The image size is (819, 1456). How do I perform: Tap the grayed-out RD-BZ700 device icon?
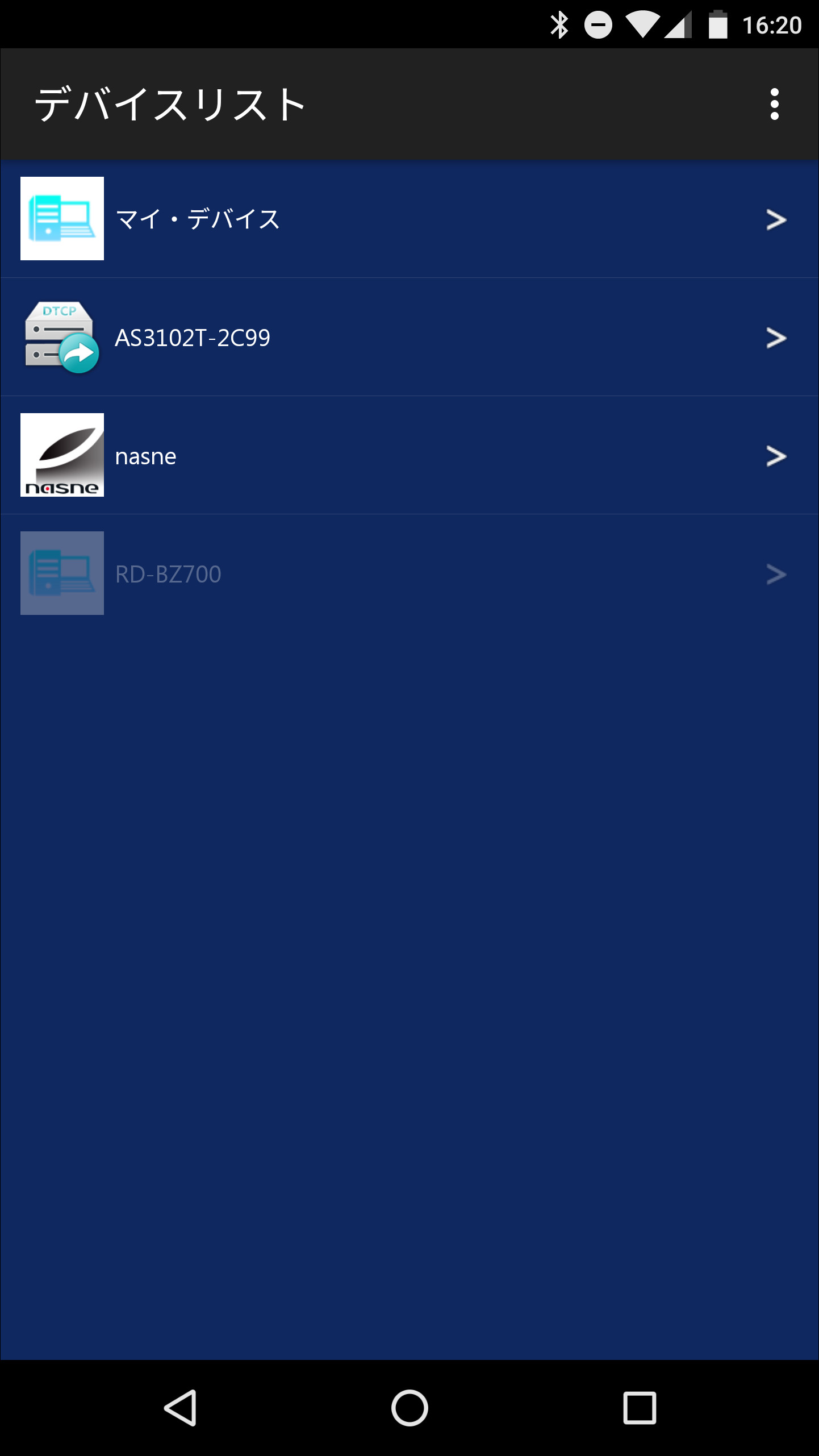62,573
